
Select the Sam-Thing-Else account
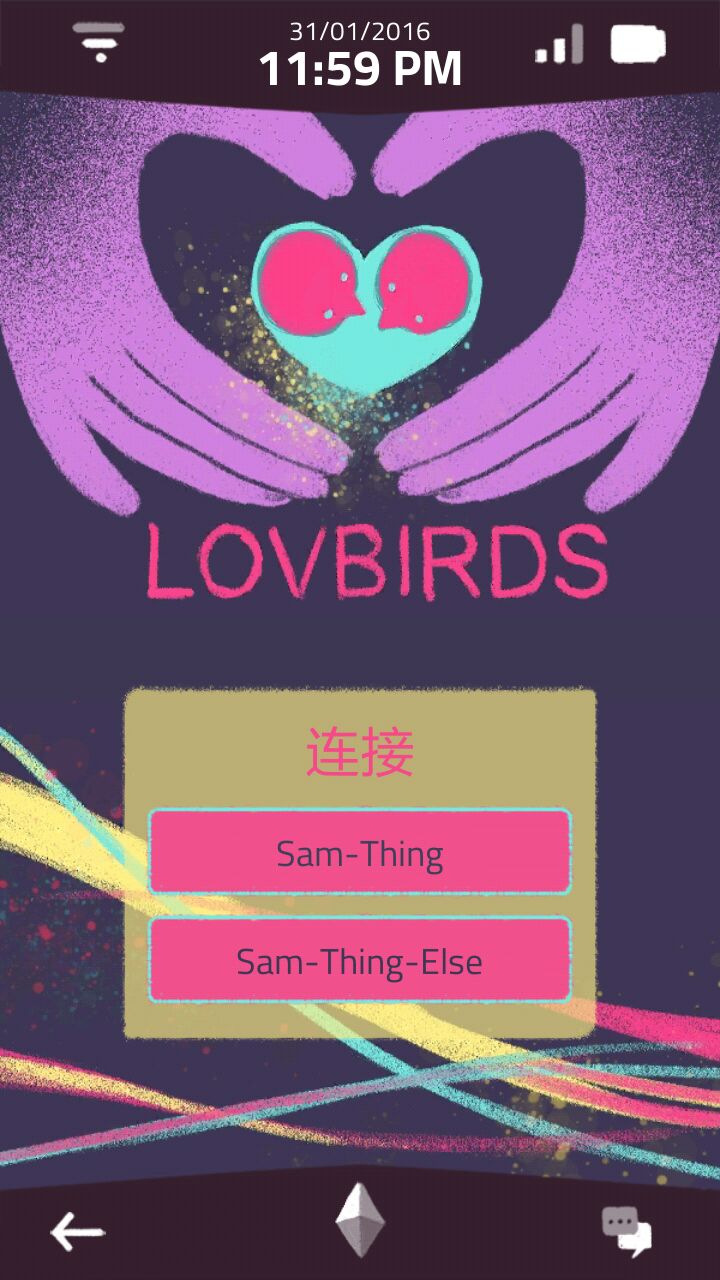point(360,960)
